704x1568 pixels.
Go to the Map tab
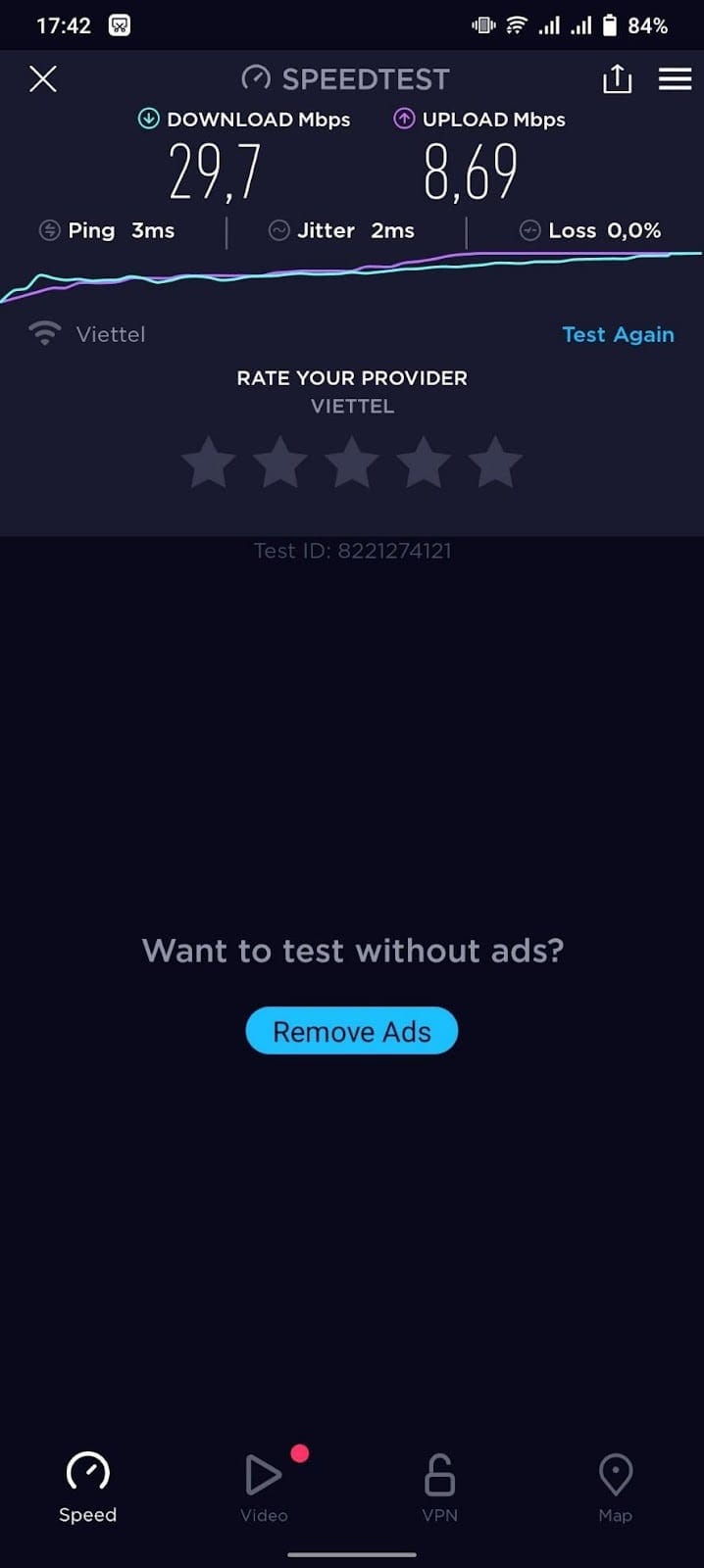(x=615, y=1487)
